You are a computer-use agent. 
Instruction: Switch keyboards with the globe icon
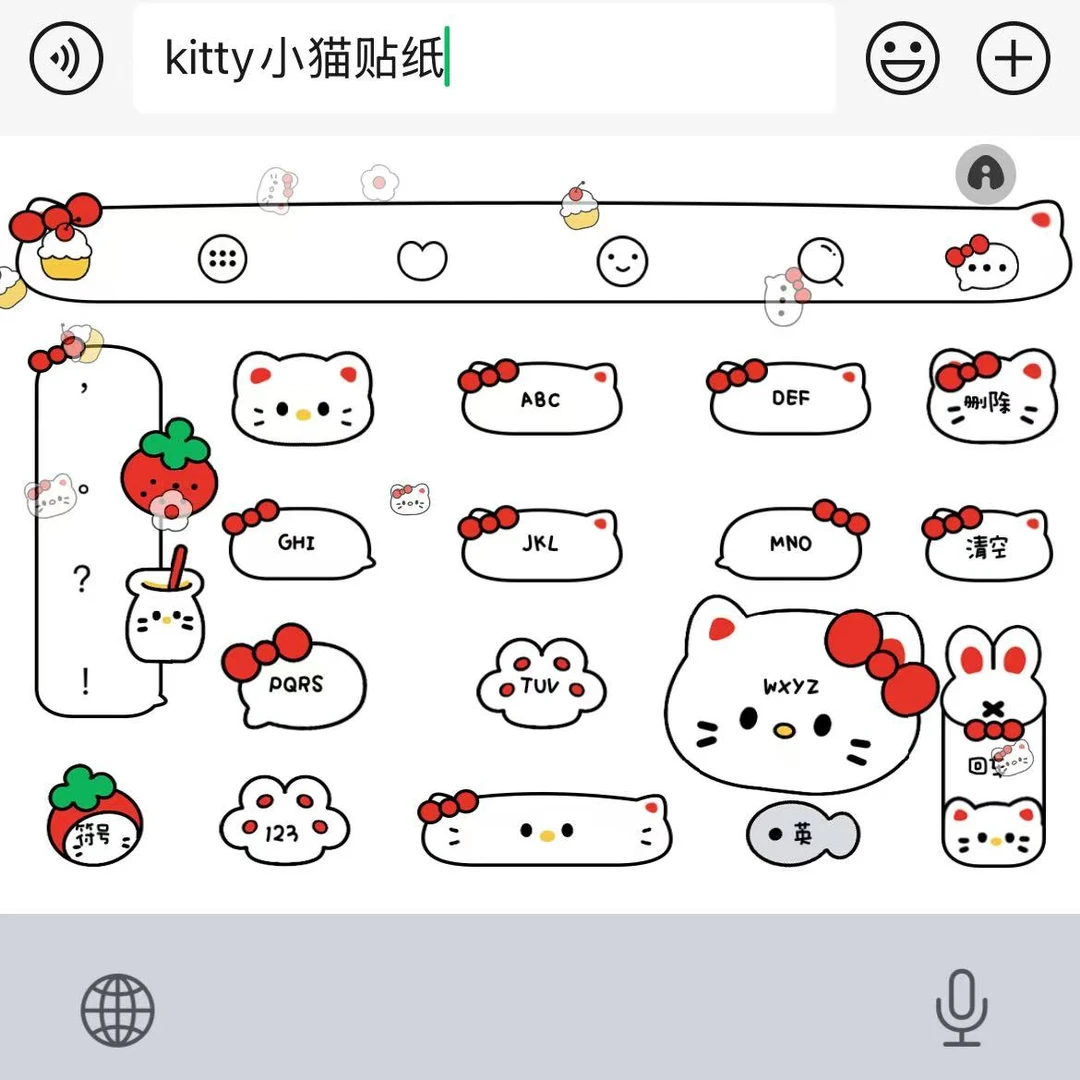tap(118, 1010)
